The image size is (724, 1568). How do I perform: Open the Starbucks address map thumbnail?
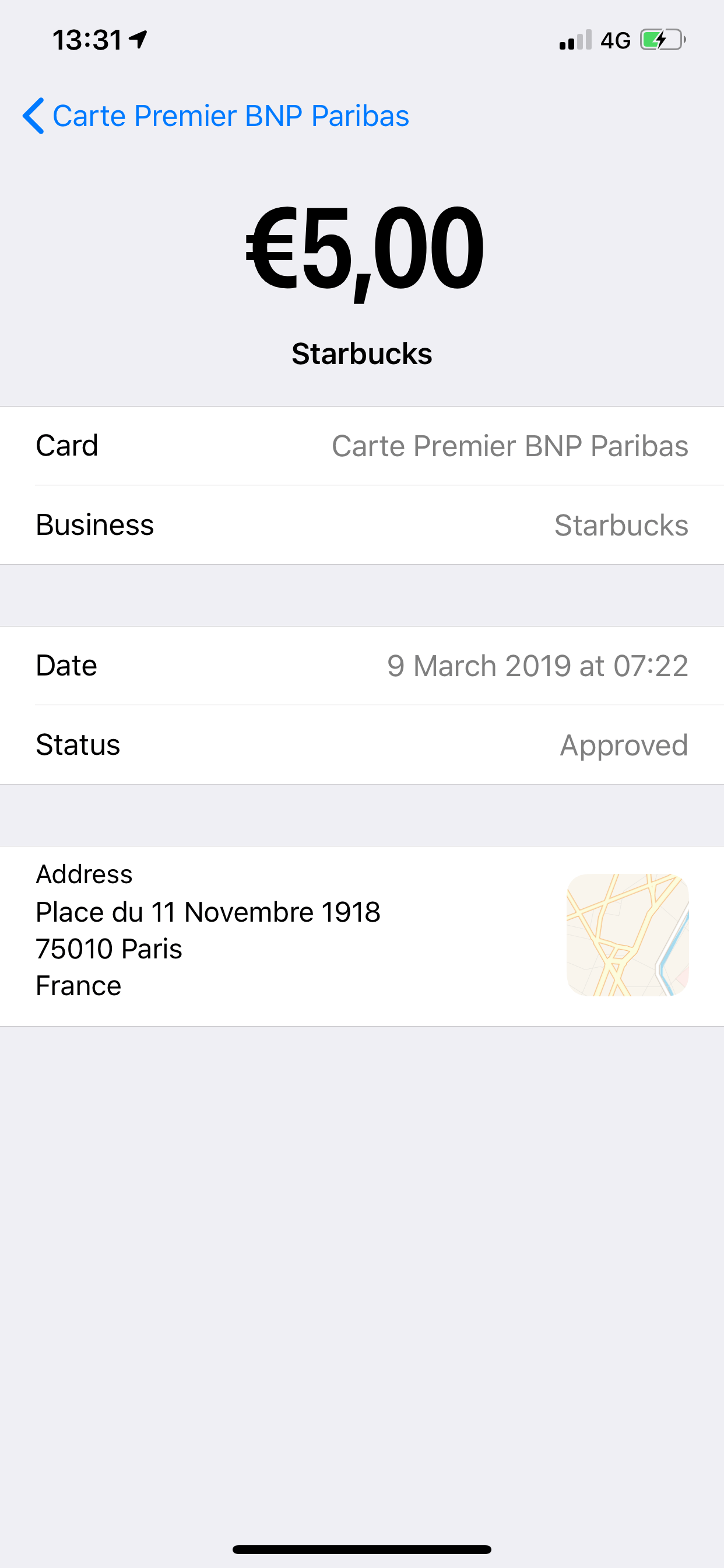pos(627,935)
